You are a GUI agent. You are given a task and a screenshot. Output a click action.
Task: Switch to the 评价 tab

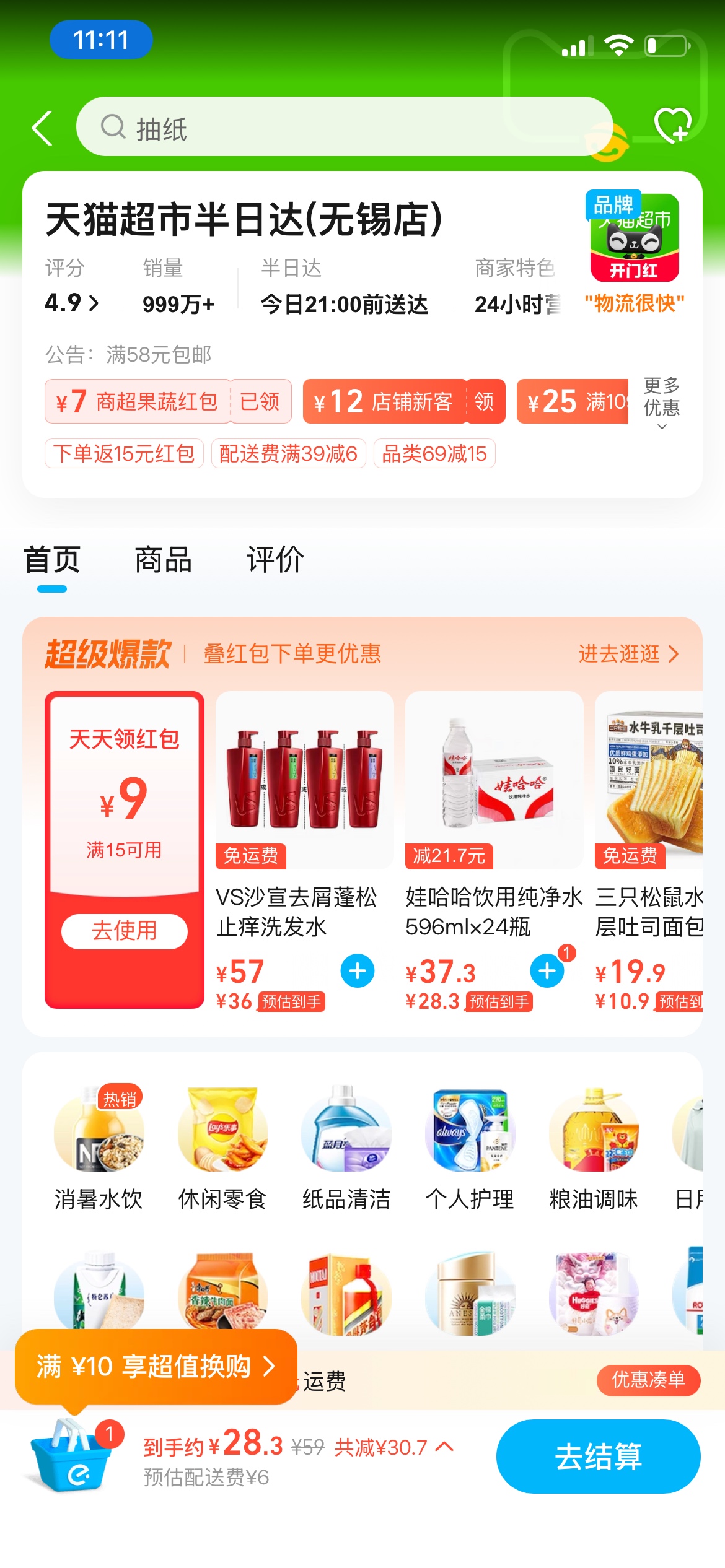click(x=275, y=560)
